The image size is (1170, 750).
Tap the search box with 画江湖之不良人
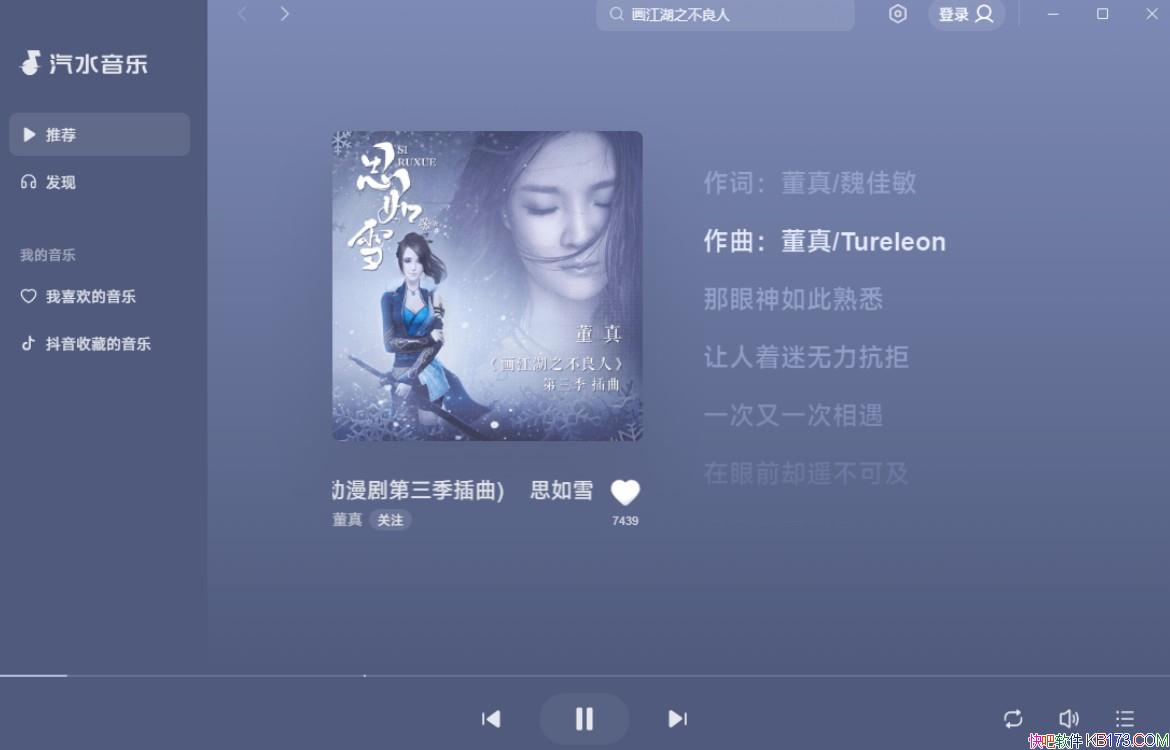click(725, 15)
